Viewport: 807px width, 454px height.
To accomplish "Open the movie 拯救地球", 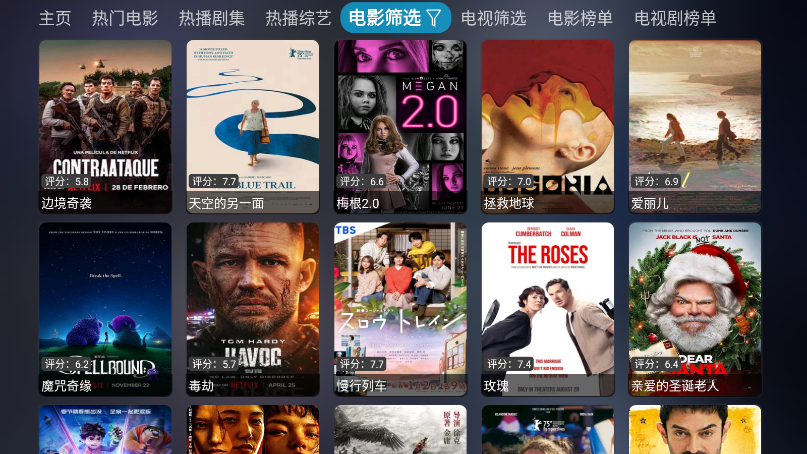I will 548,126.
